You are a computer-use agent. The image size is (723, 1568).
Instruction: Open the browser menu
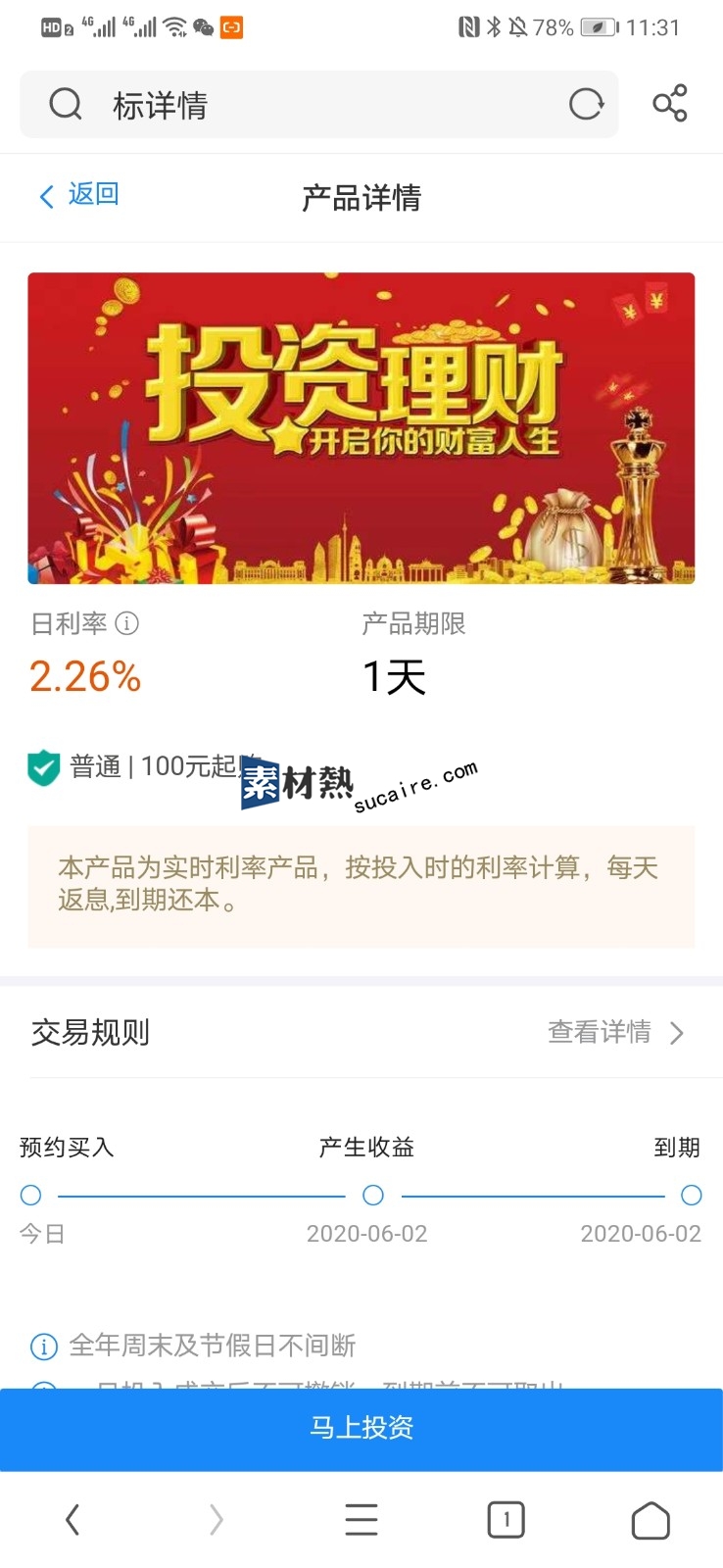pyautogui.click(x=361, y=1520)
